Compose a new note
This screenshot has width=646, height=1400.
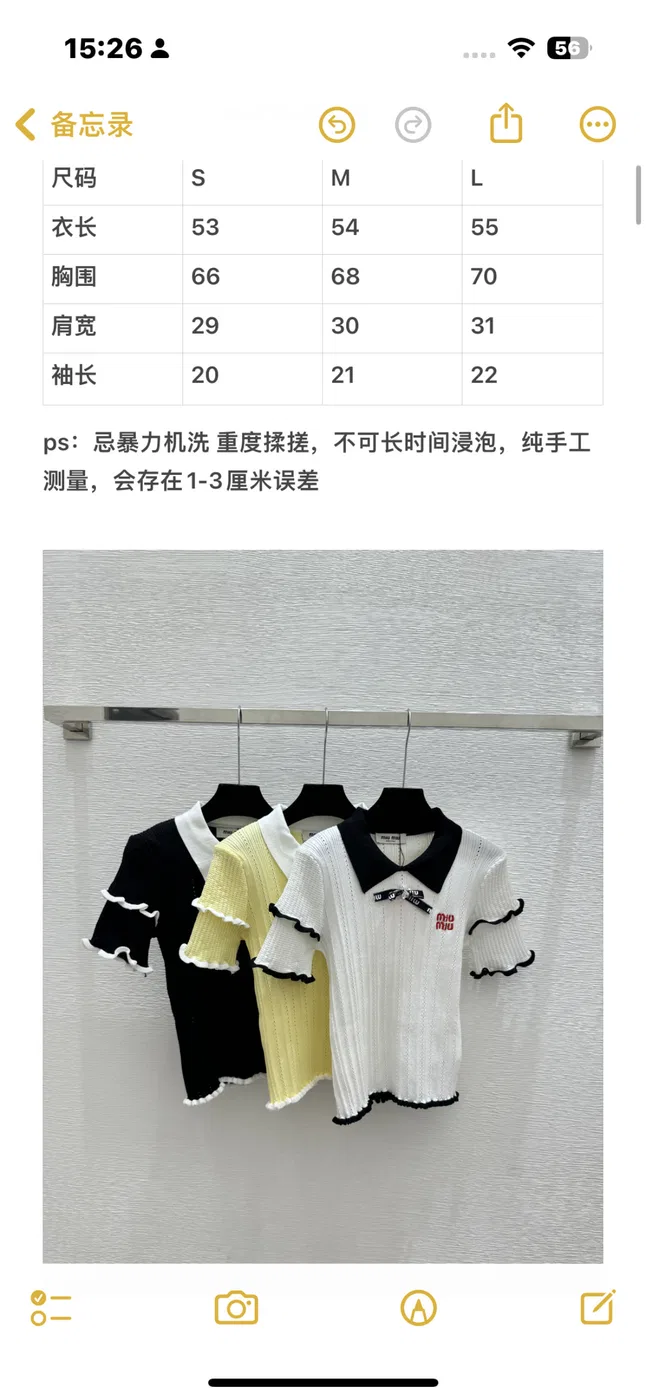[598, 1307]
